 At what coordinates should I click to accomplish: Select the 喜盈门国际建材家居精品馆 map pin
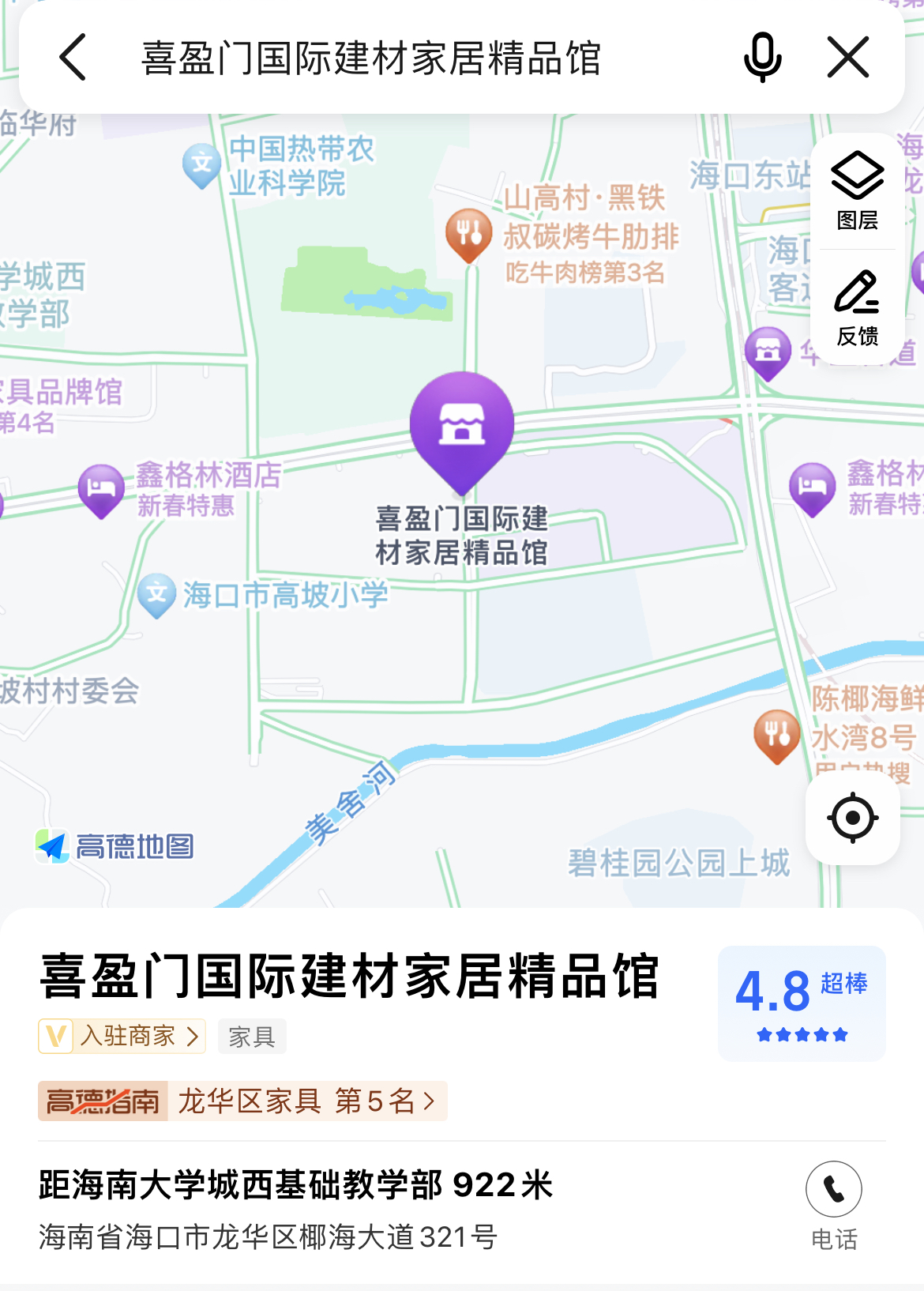462,428
